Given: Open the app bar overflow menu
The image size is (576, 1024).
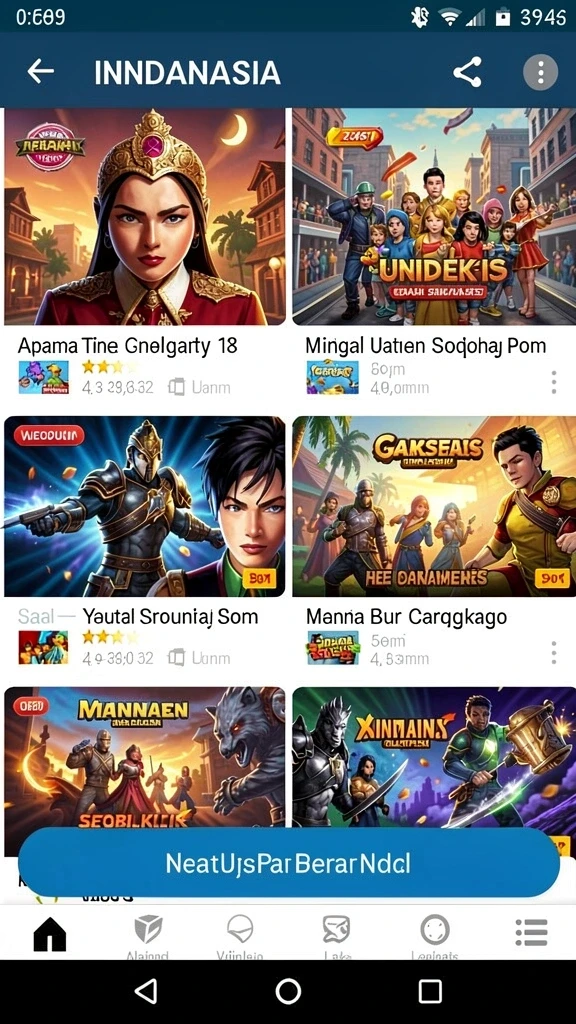Looking at the screenshot, I should pos(540,72).
